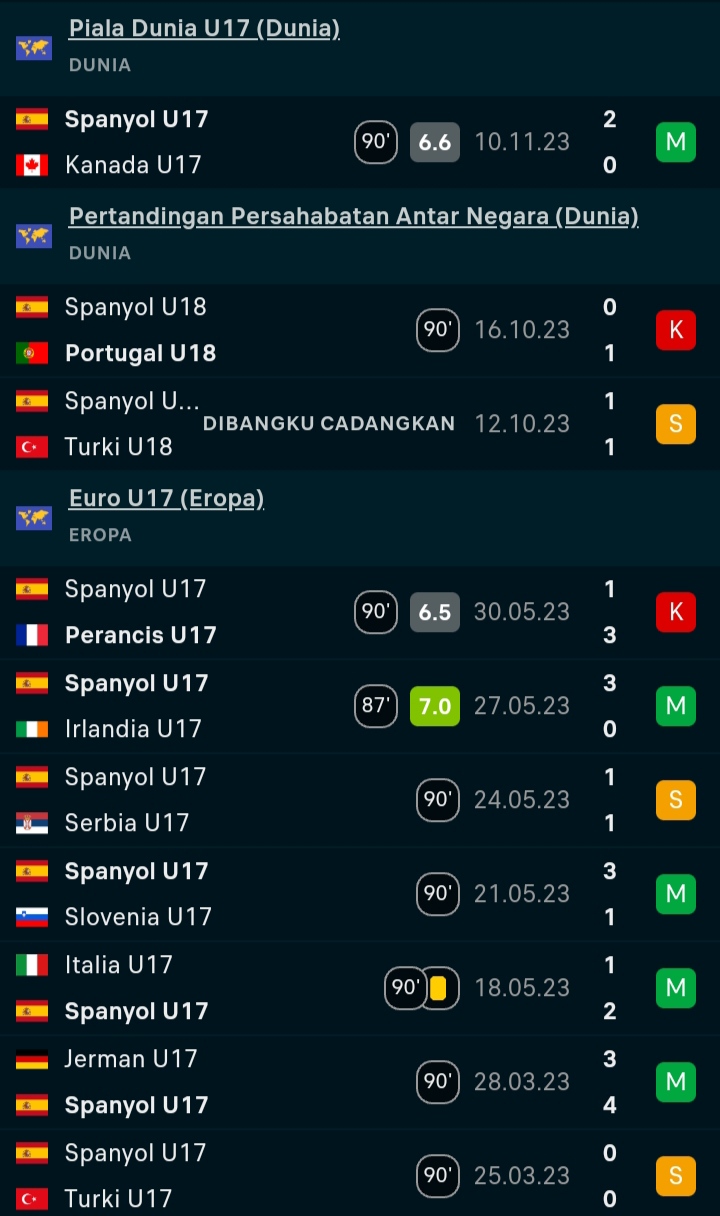720x1216 pixels.
Task: View Spanyol U17 vs Perancis U17 match
Action: tap(300, 612)
